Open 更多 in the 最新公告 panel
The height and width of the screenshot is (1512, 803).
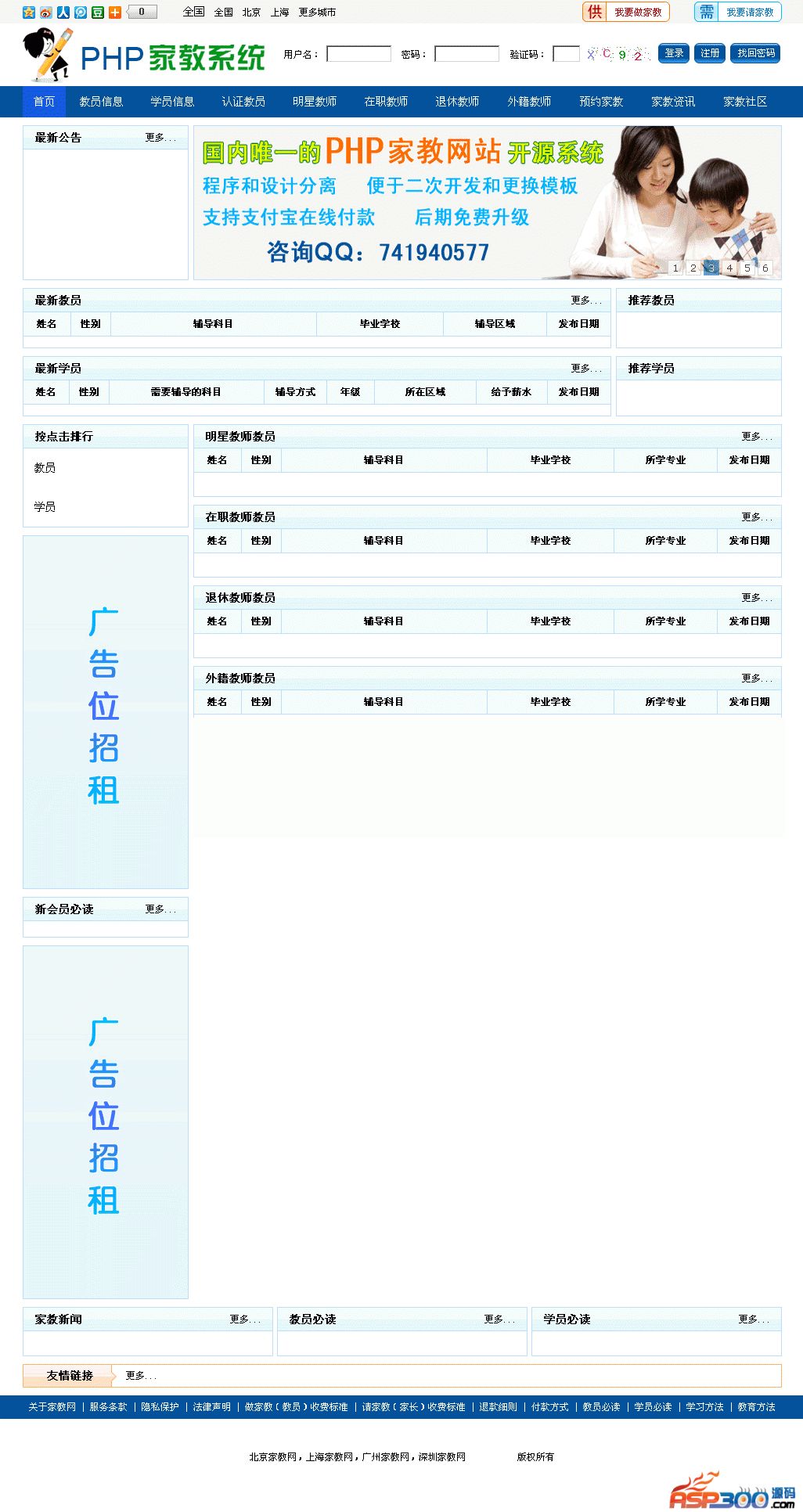click(x=160, y=138)
